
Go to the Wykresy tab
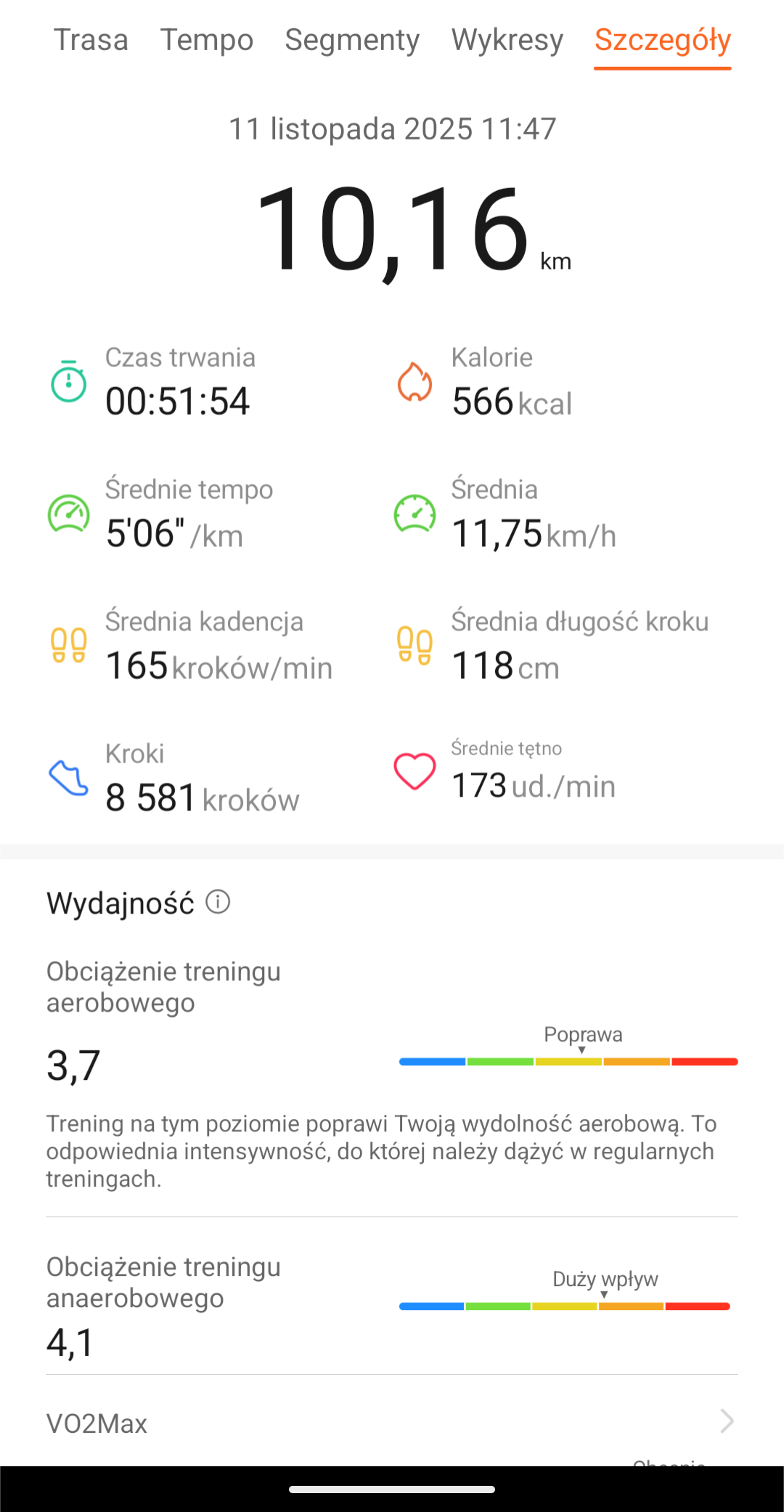pyautogui.click(x=507, y=40)
